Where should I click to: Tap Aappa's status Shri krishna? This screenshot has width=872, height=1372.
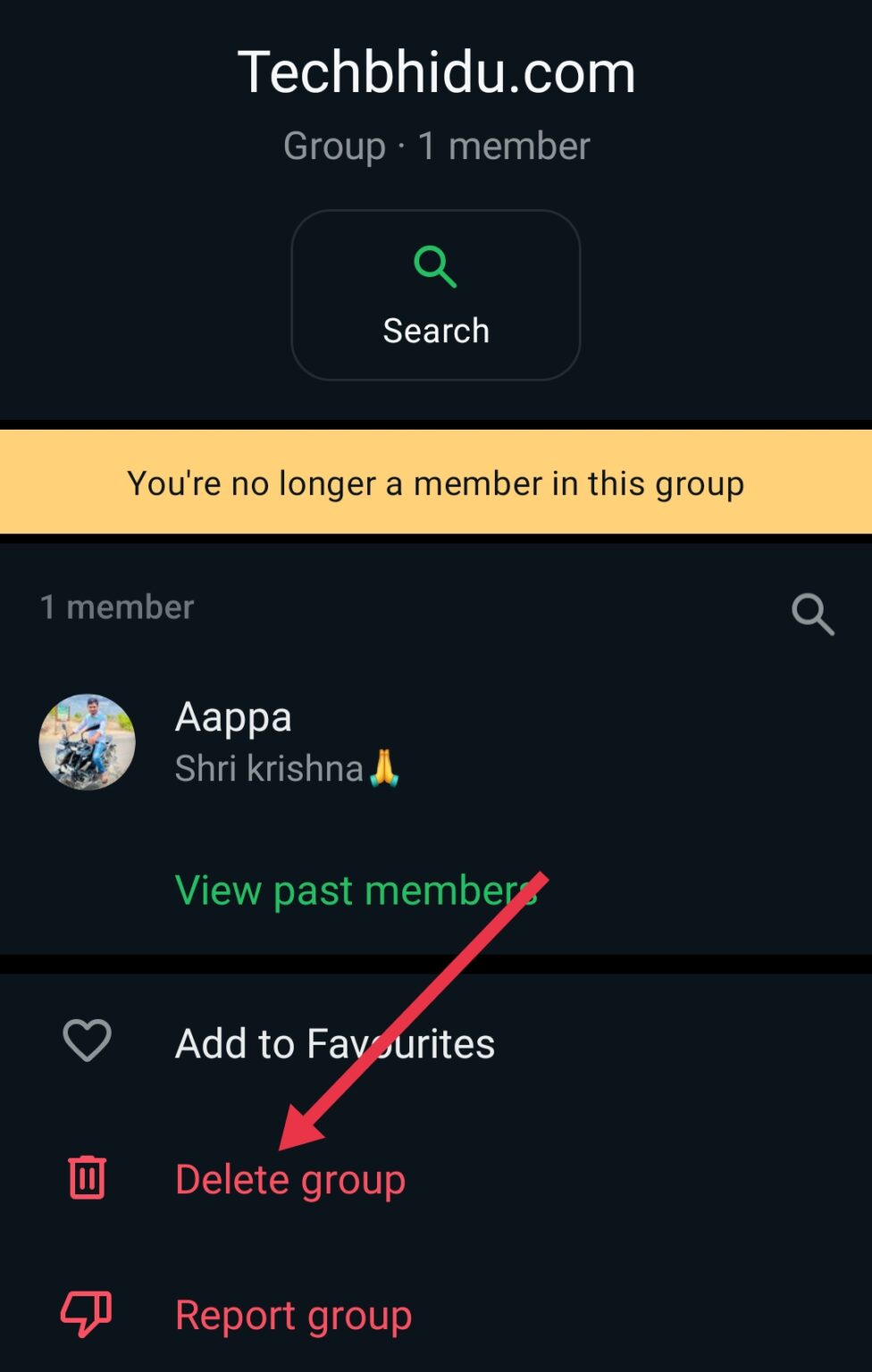286,767
